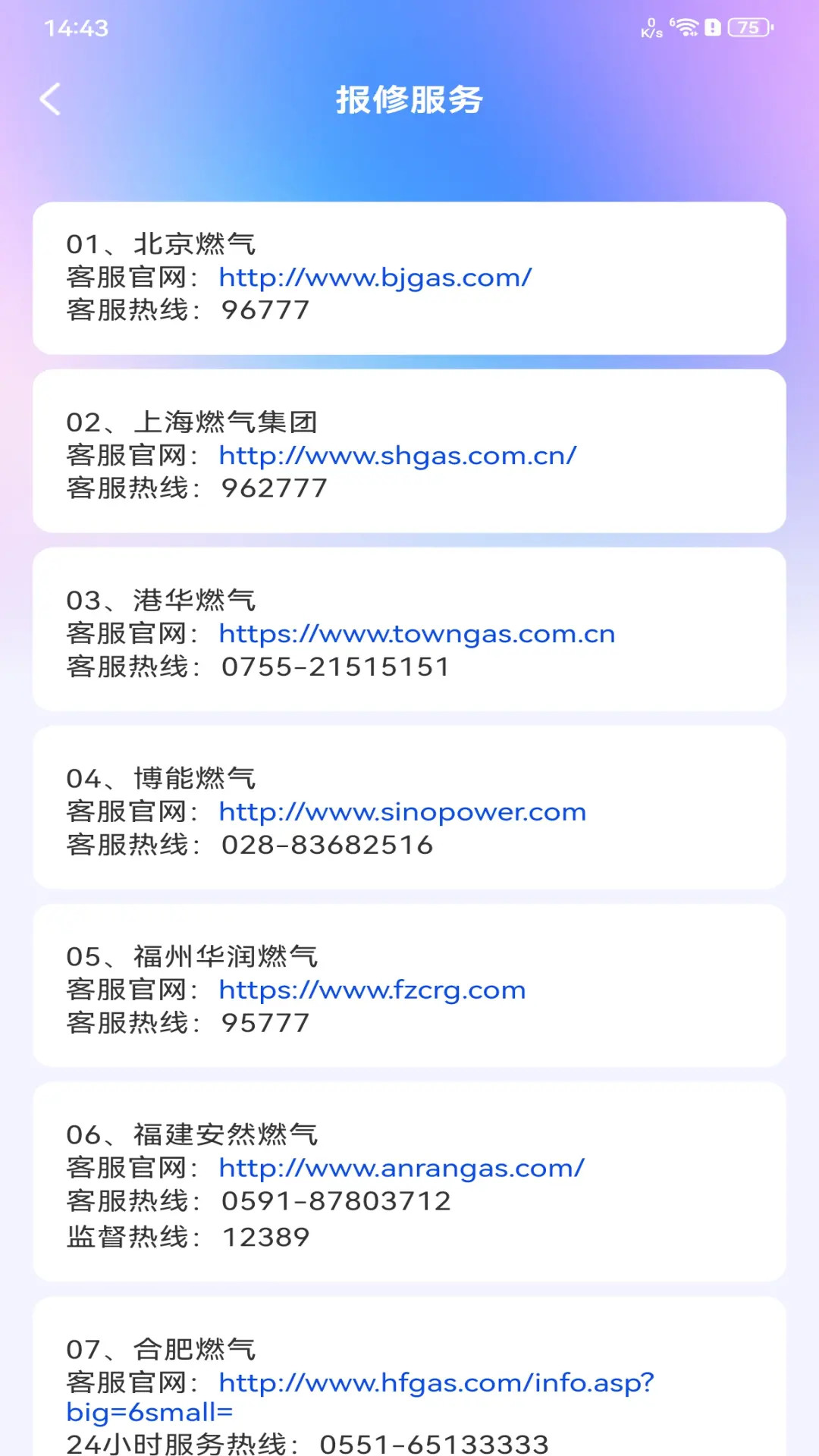Click the notification alert icon in status bar

[714, 26]
